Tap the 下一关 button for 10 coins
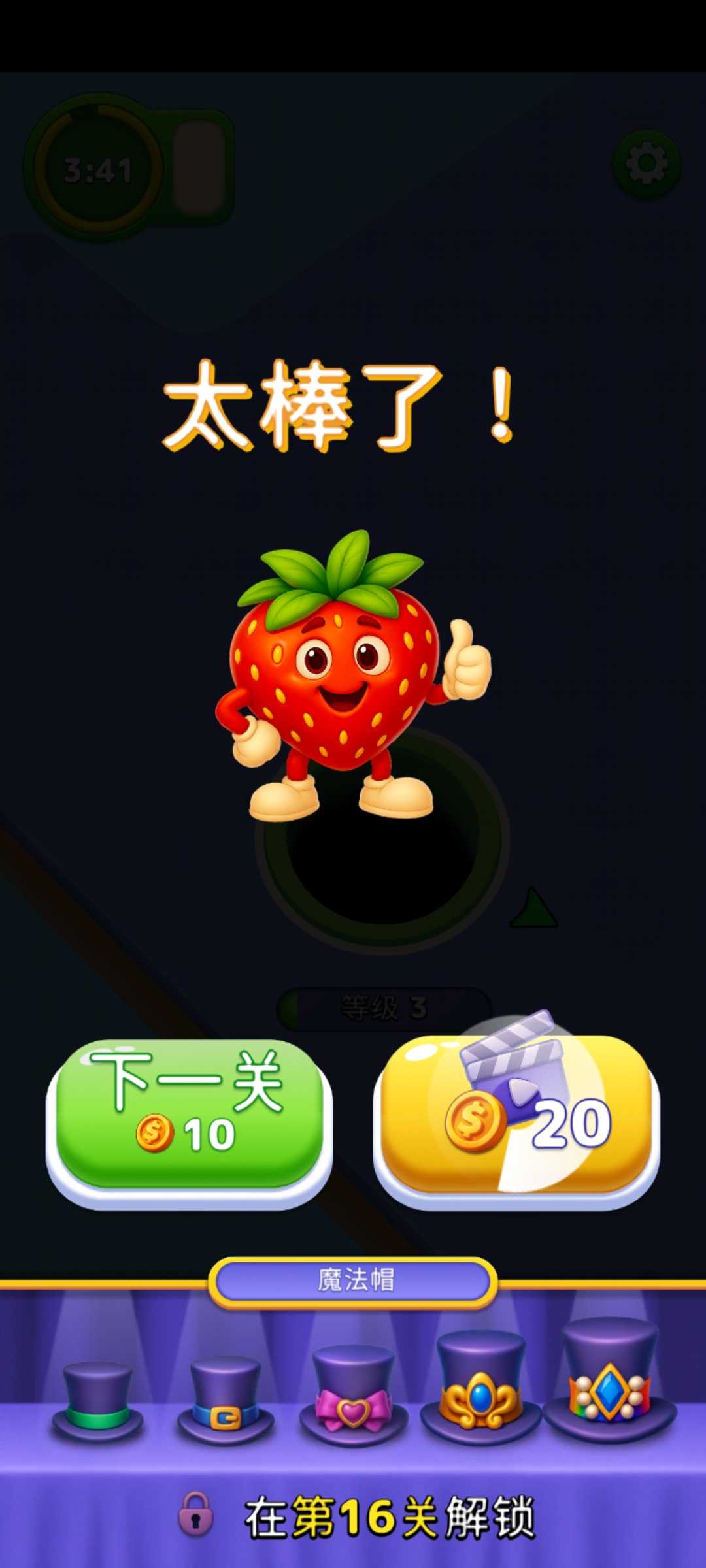706x1568 pixels. (x=189, y=1115)
